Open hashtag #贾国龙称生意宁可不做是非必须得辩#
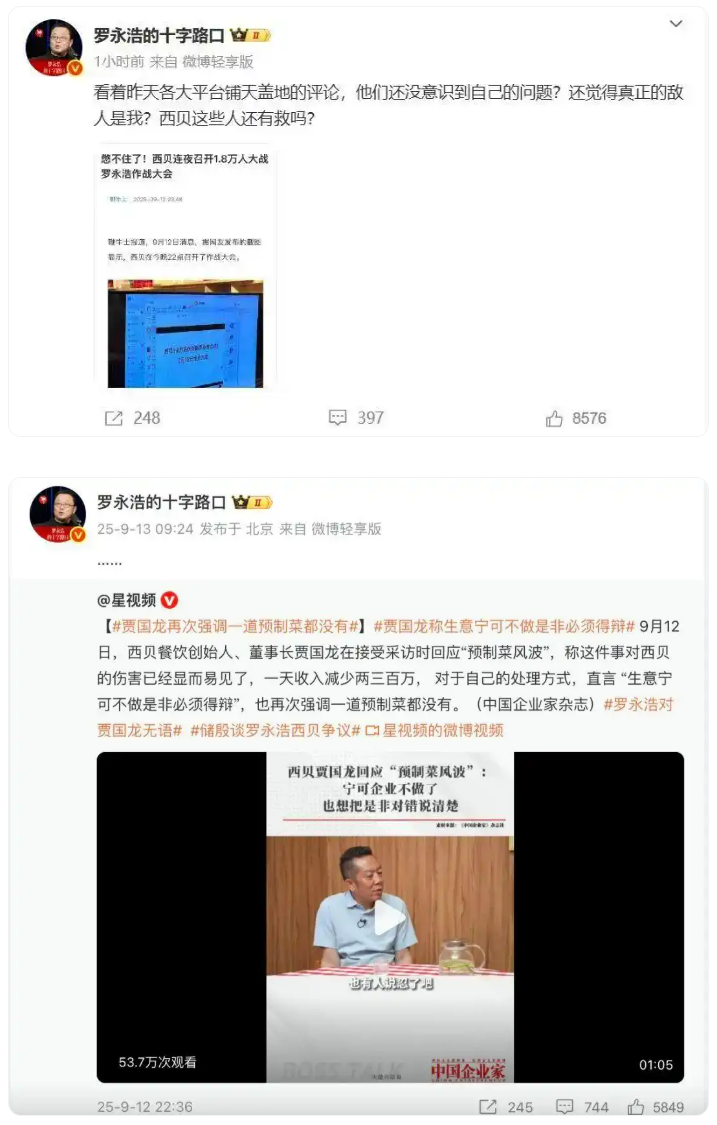Viewport: 717px width, 1125px height. pos(504,626)
